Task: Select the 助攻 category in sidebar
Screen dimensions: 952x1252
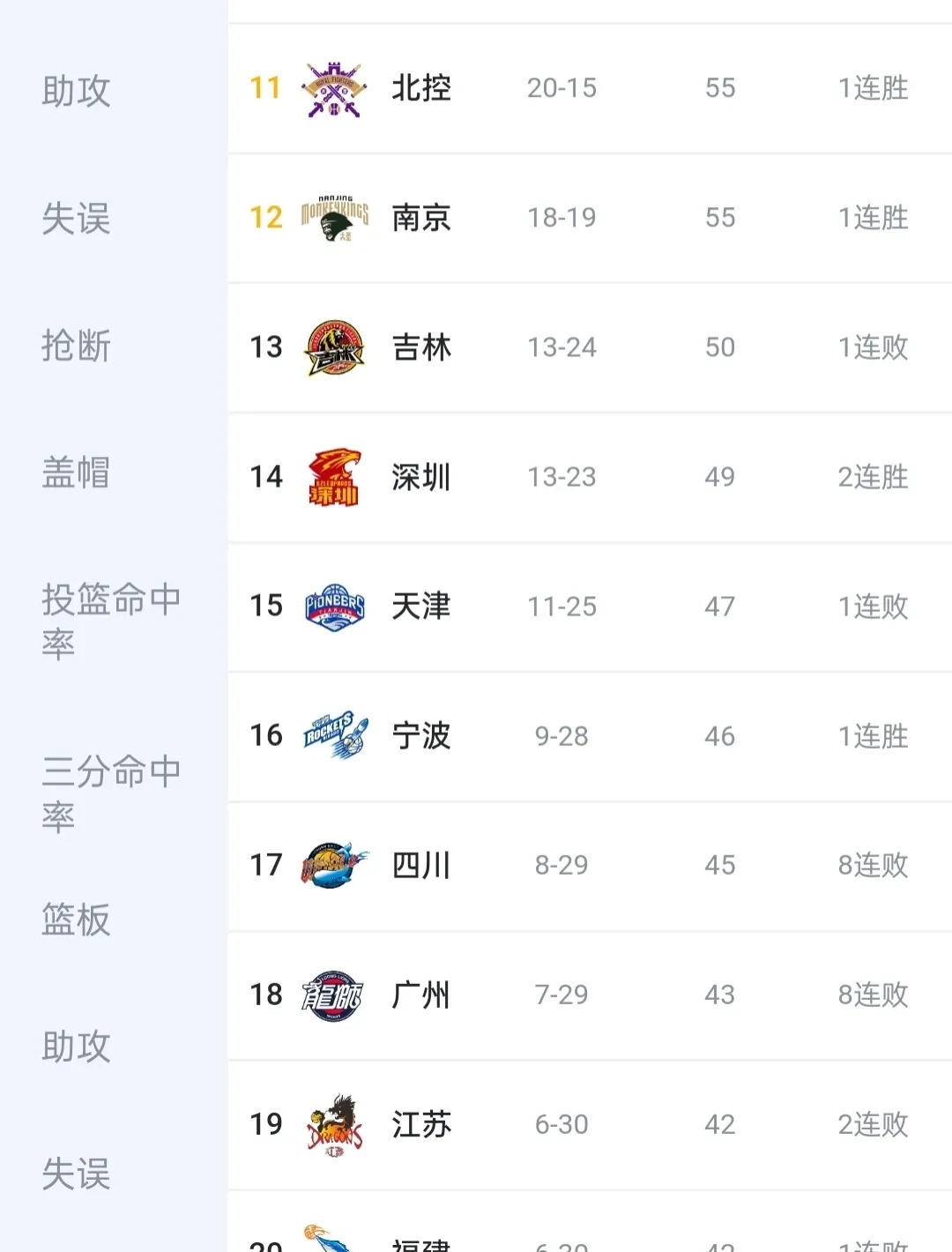Action: (76, 91)
